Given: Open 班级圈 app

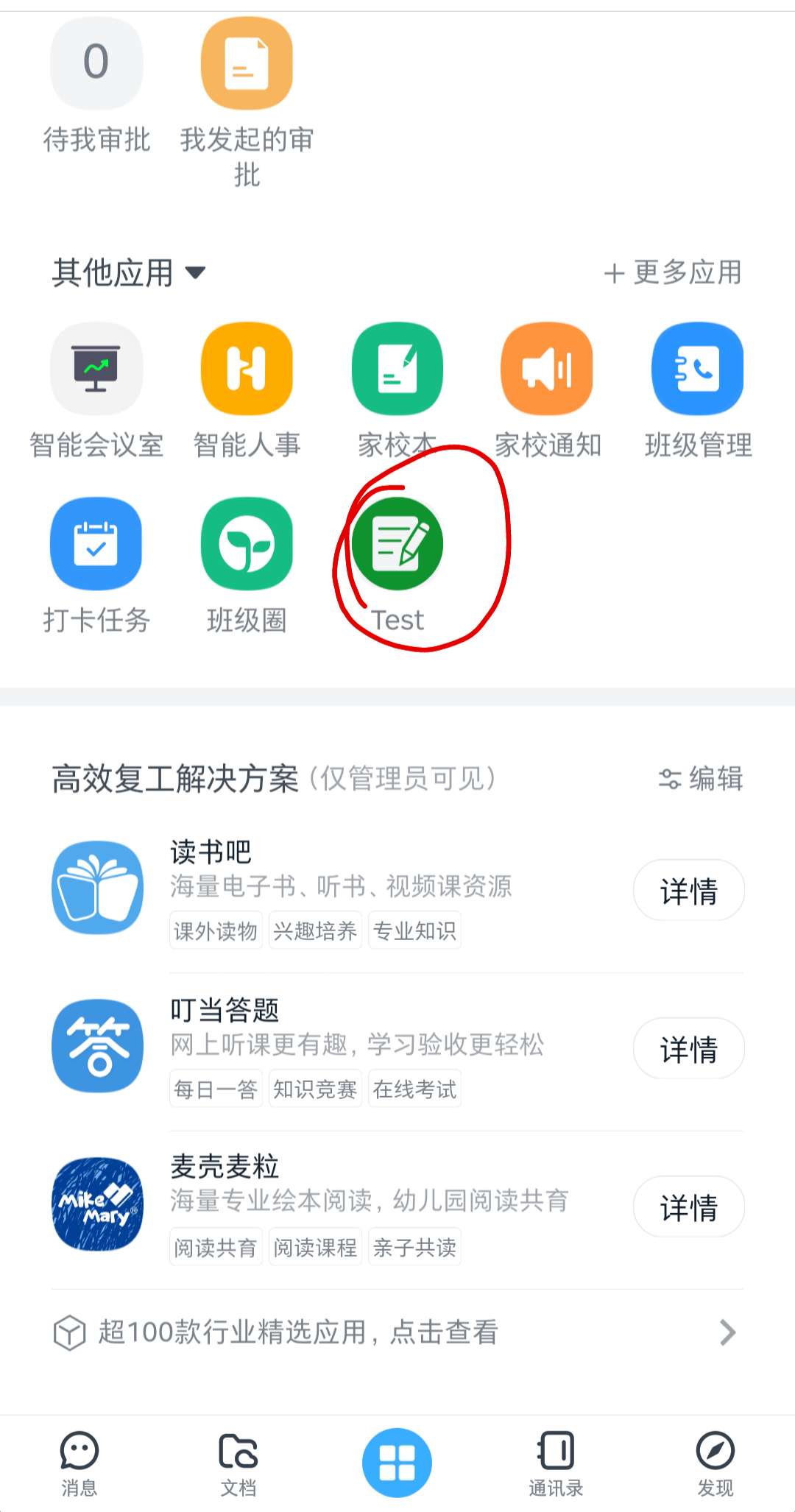Looking at the screenshot, I should [247, 545].
